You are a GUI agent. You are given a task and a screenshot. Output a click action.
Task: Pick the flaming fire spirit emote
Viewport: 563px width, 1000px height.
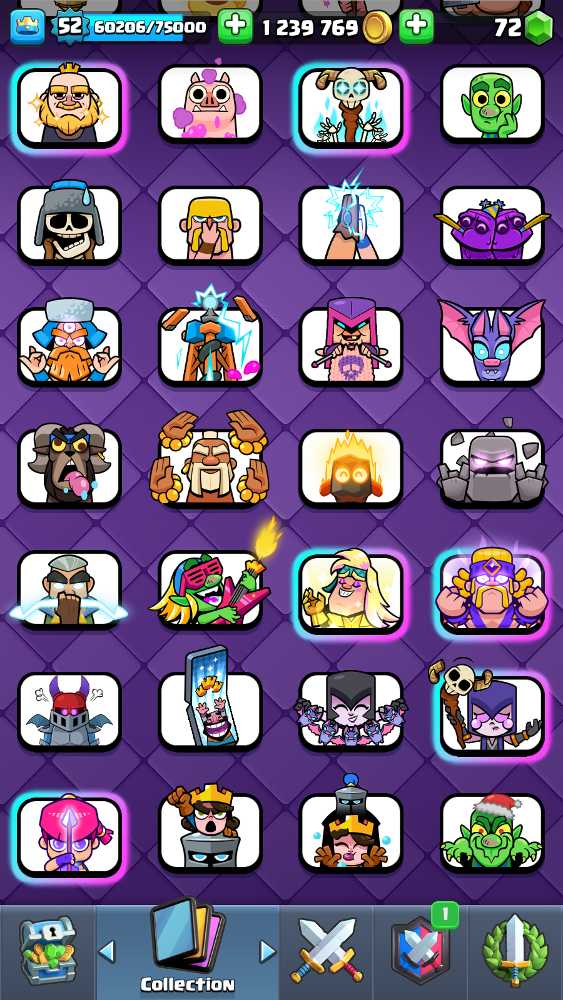351,467
